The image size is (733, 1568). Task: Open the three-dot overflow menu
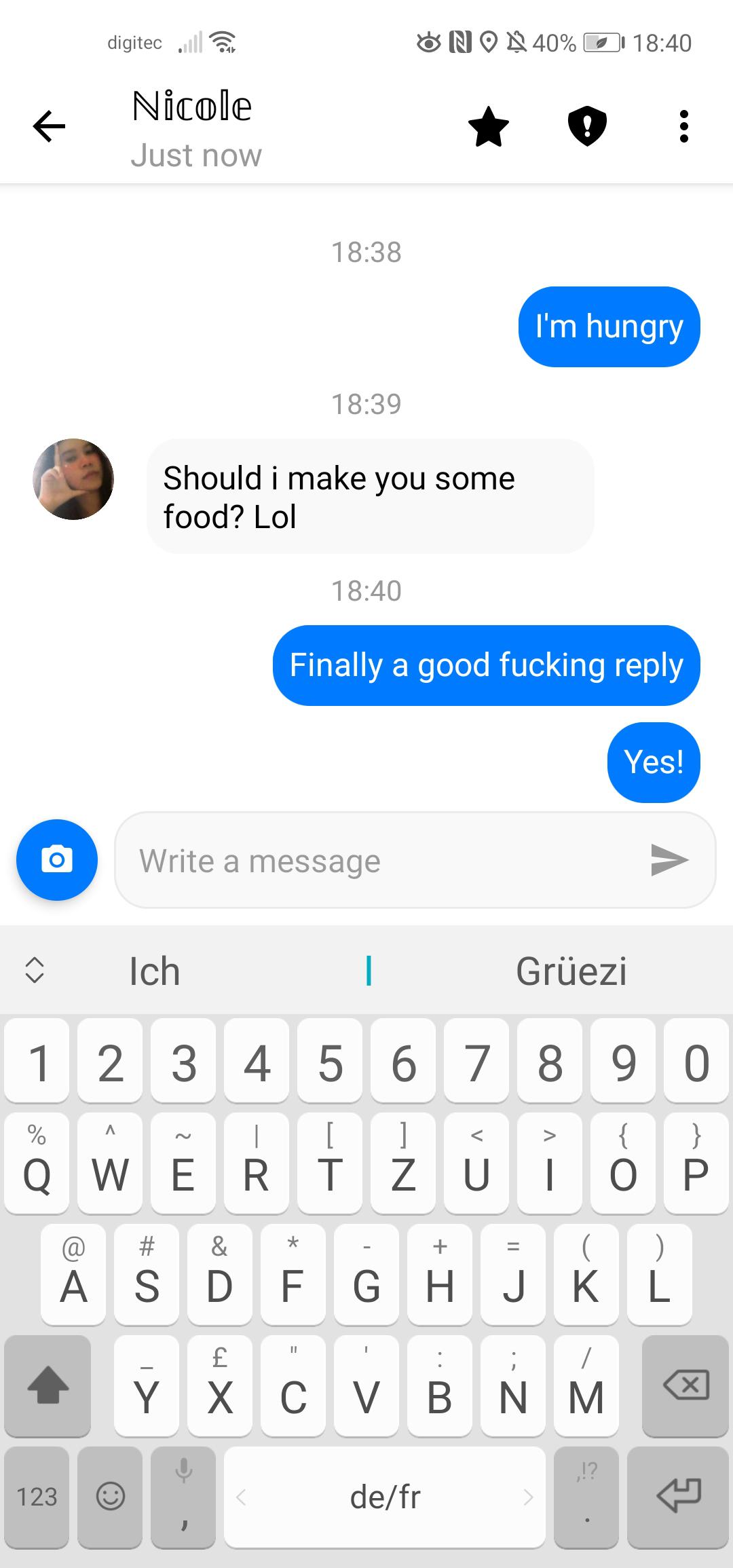[x=683, y=127]
